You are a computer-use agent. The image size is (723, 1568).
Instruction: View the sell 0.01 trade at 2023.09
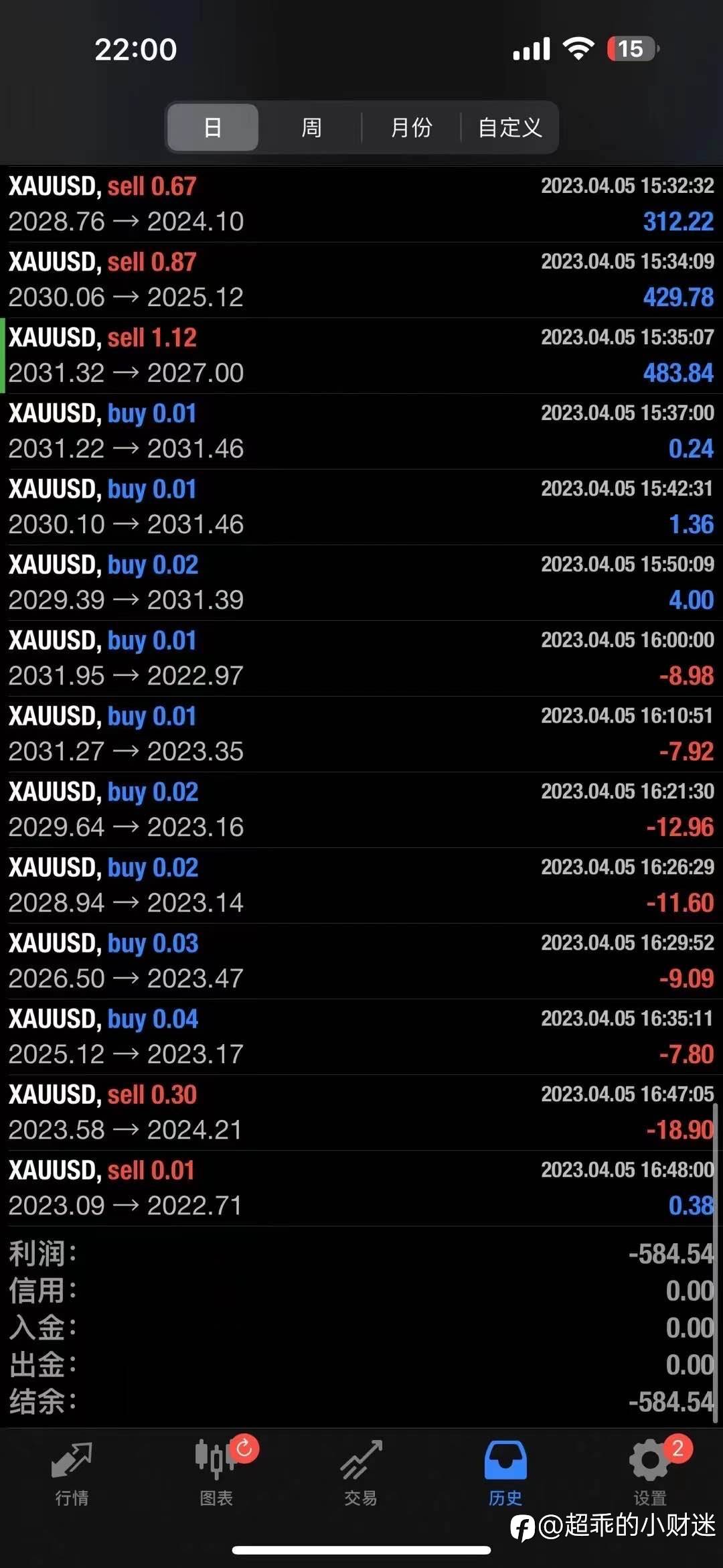[361, 1188]
